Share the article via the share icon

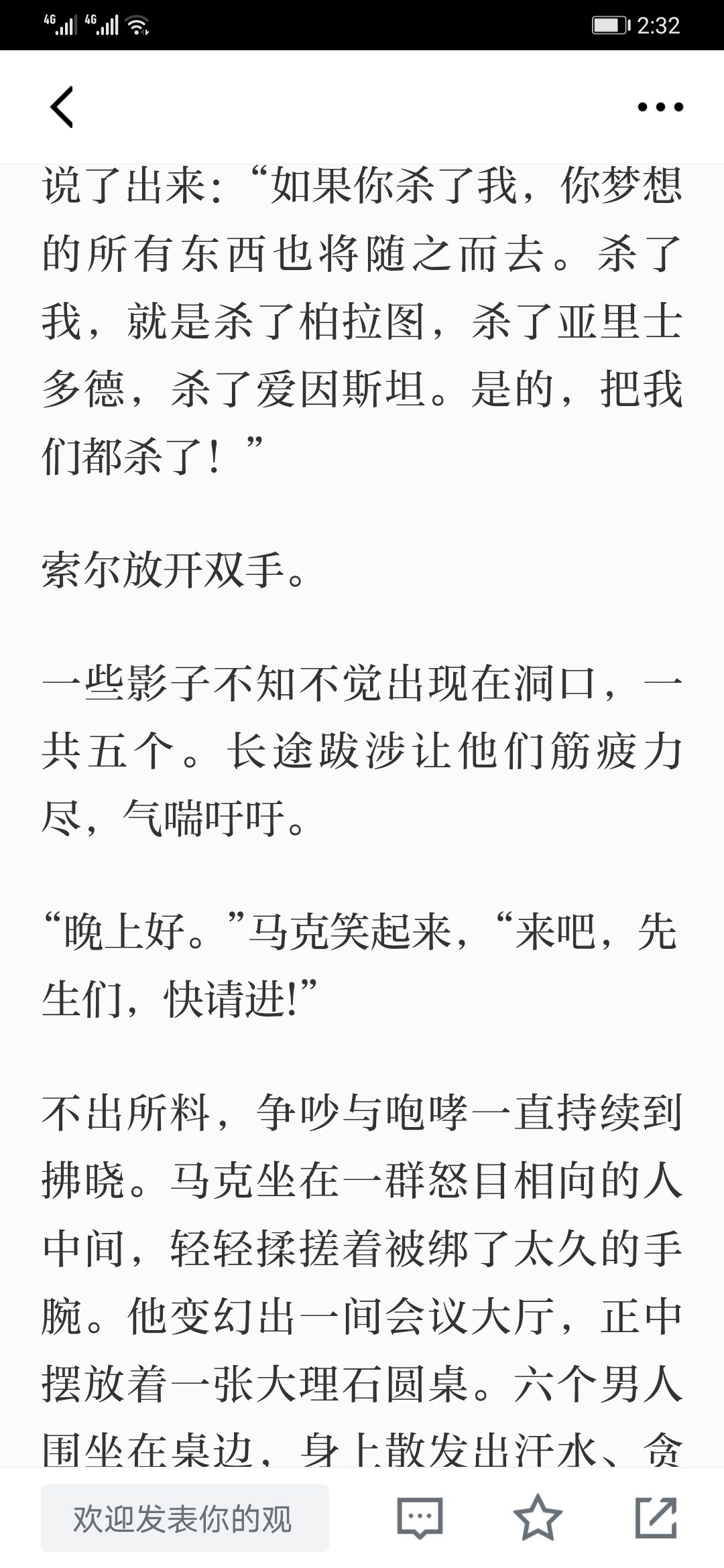point(656,1517)
